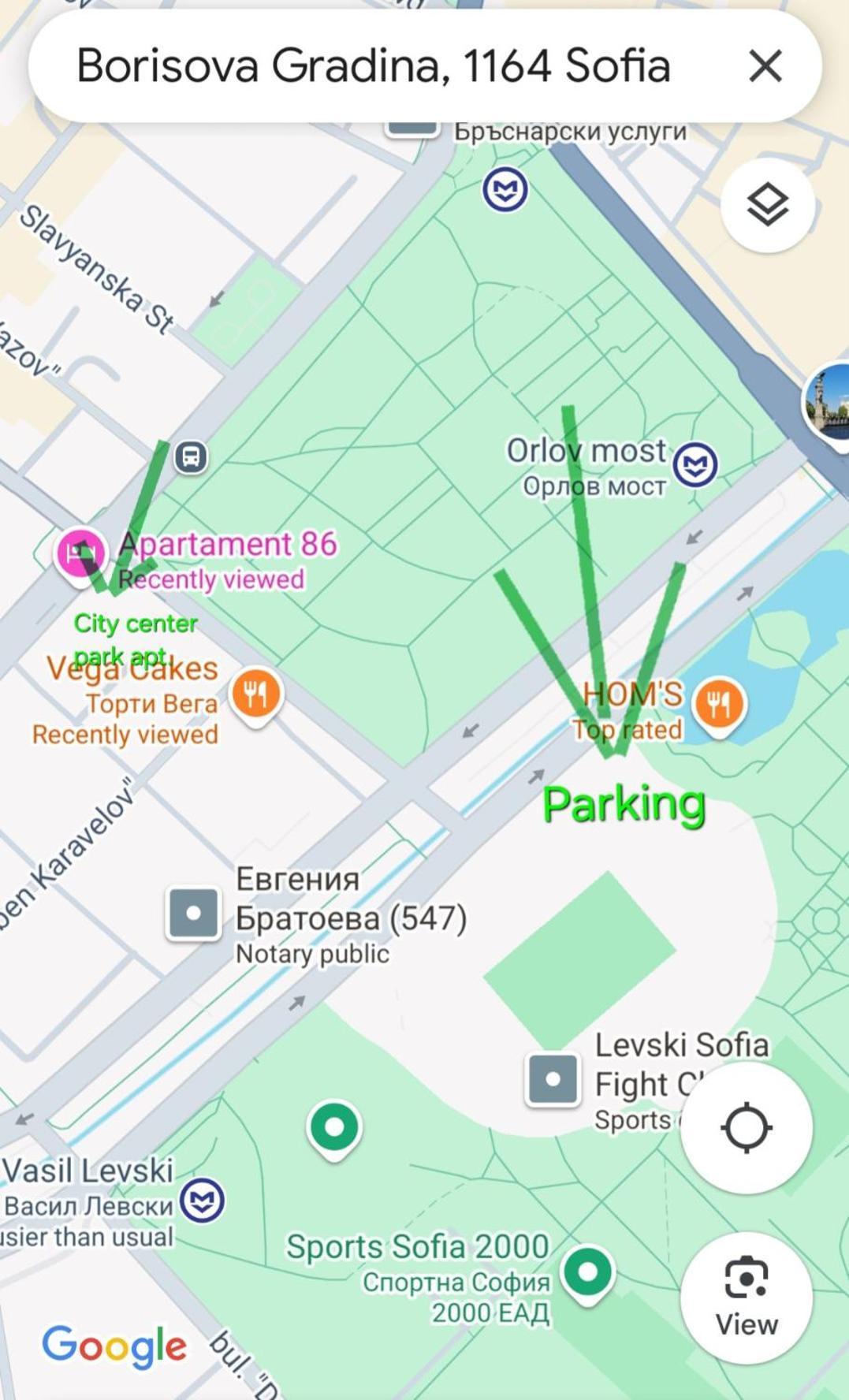Open the Sports Sofia 2000 place pin
The width and height of the screenshot is (849, 1400).
(587, 1271)
